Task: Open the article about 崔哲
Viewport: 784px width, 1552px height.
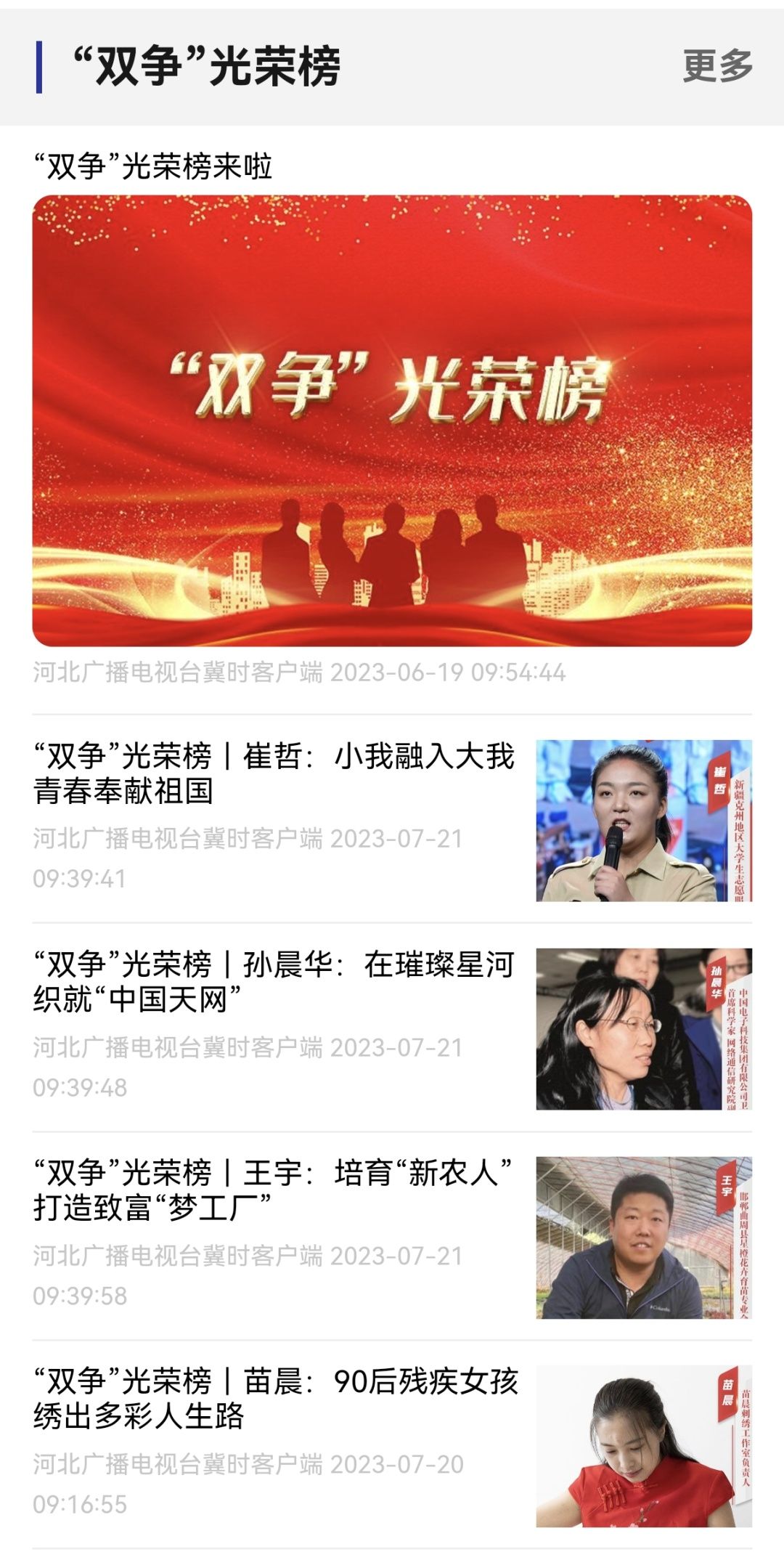Action: tap(274, 774)
